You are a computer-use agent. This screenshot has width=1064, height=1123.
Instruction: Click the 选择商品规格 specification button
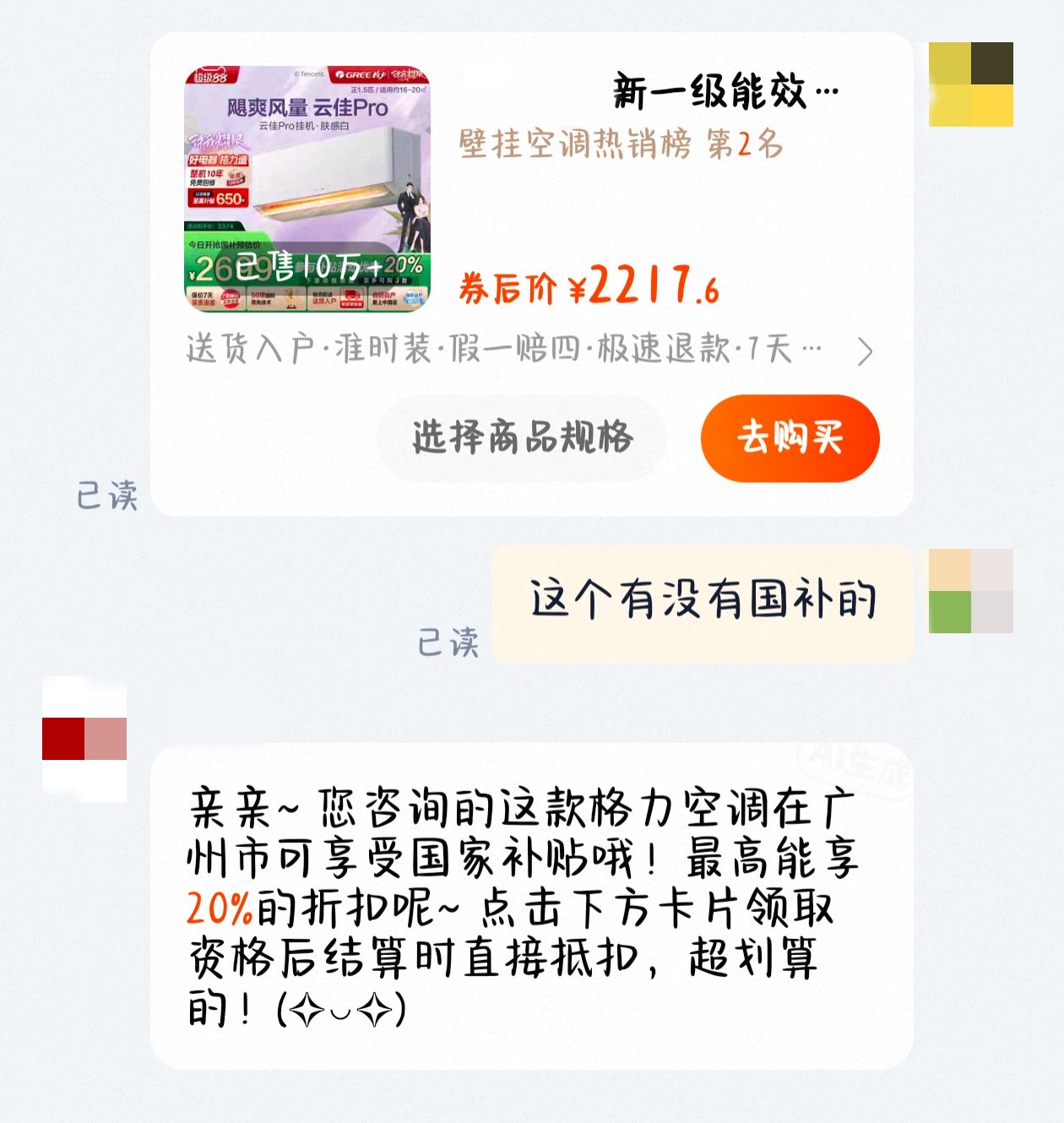click(x=522, y=437)
